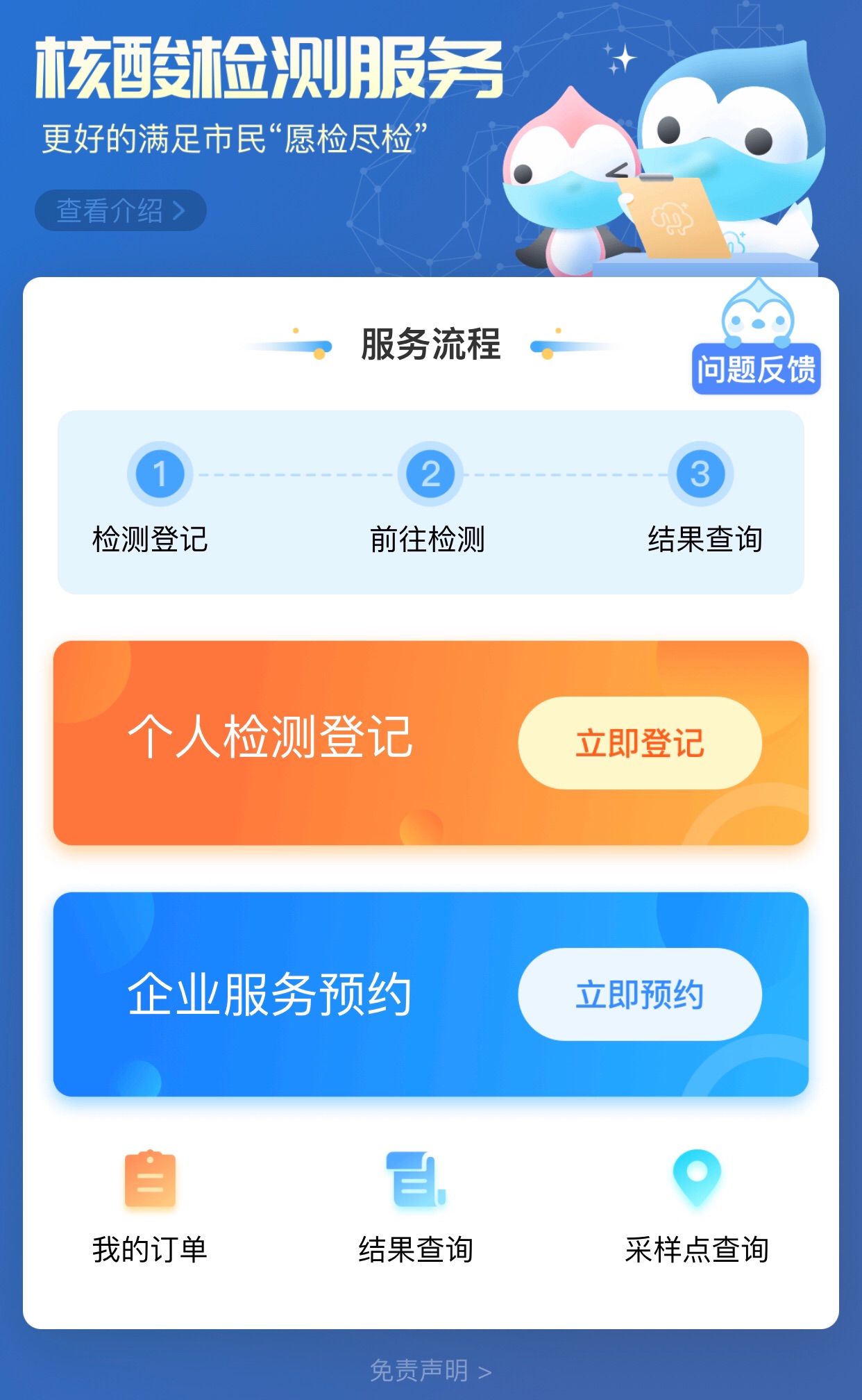Open 我的订单 my orders
The image size is (862, 1400).
click(150, 1207)
